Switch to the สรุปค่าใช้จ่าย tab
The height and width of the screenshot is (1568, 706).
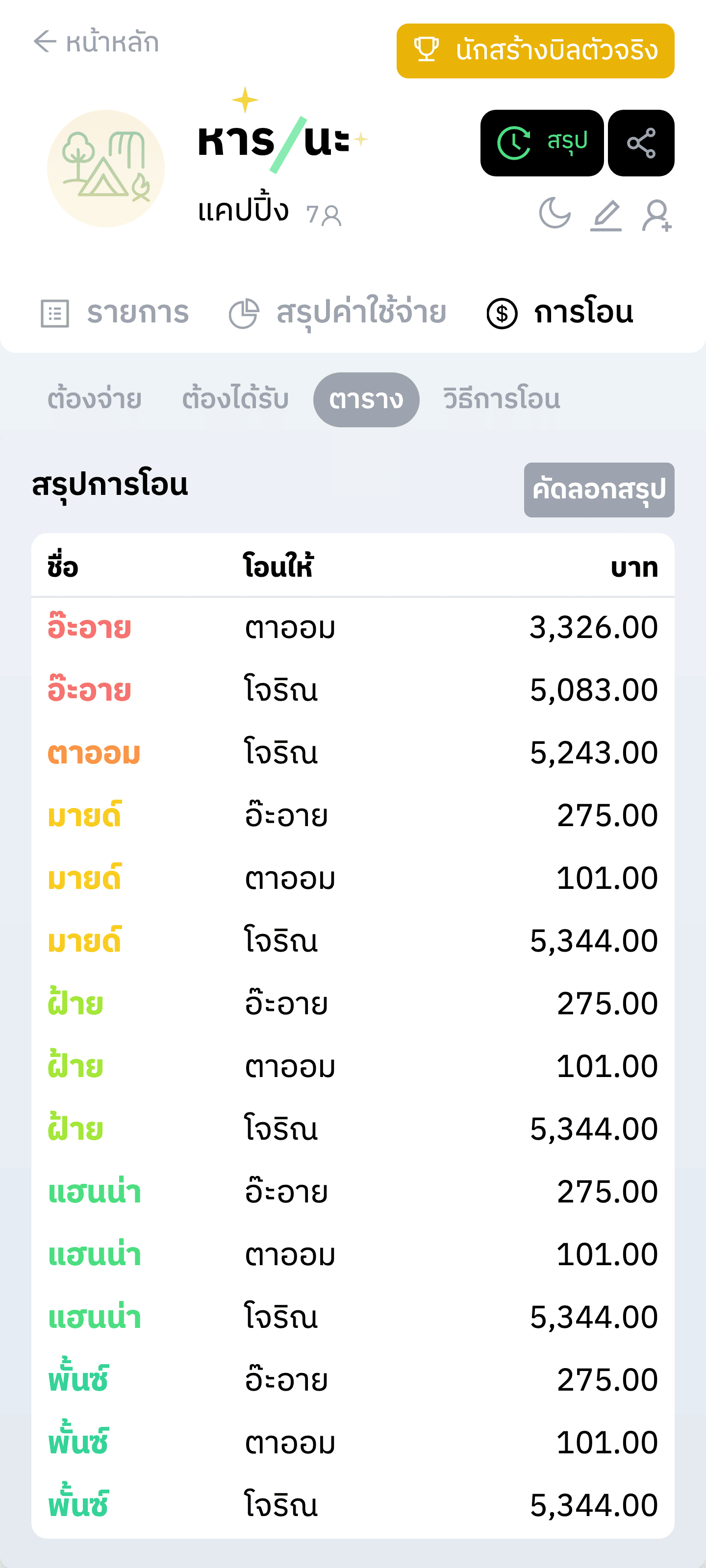point(337,313)
